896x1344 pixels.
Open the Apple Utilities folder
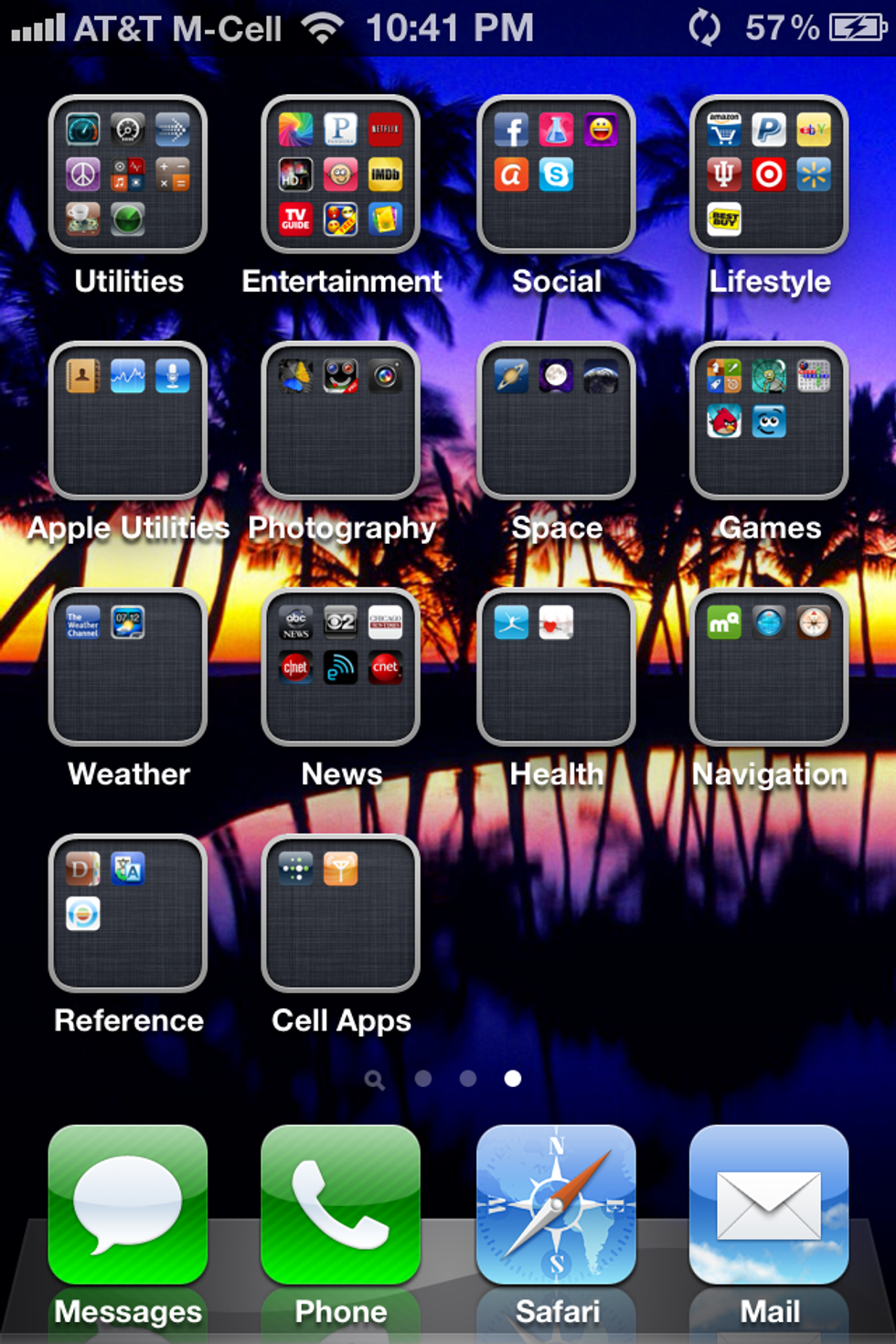coord(128,421)
